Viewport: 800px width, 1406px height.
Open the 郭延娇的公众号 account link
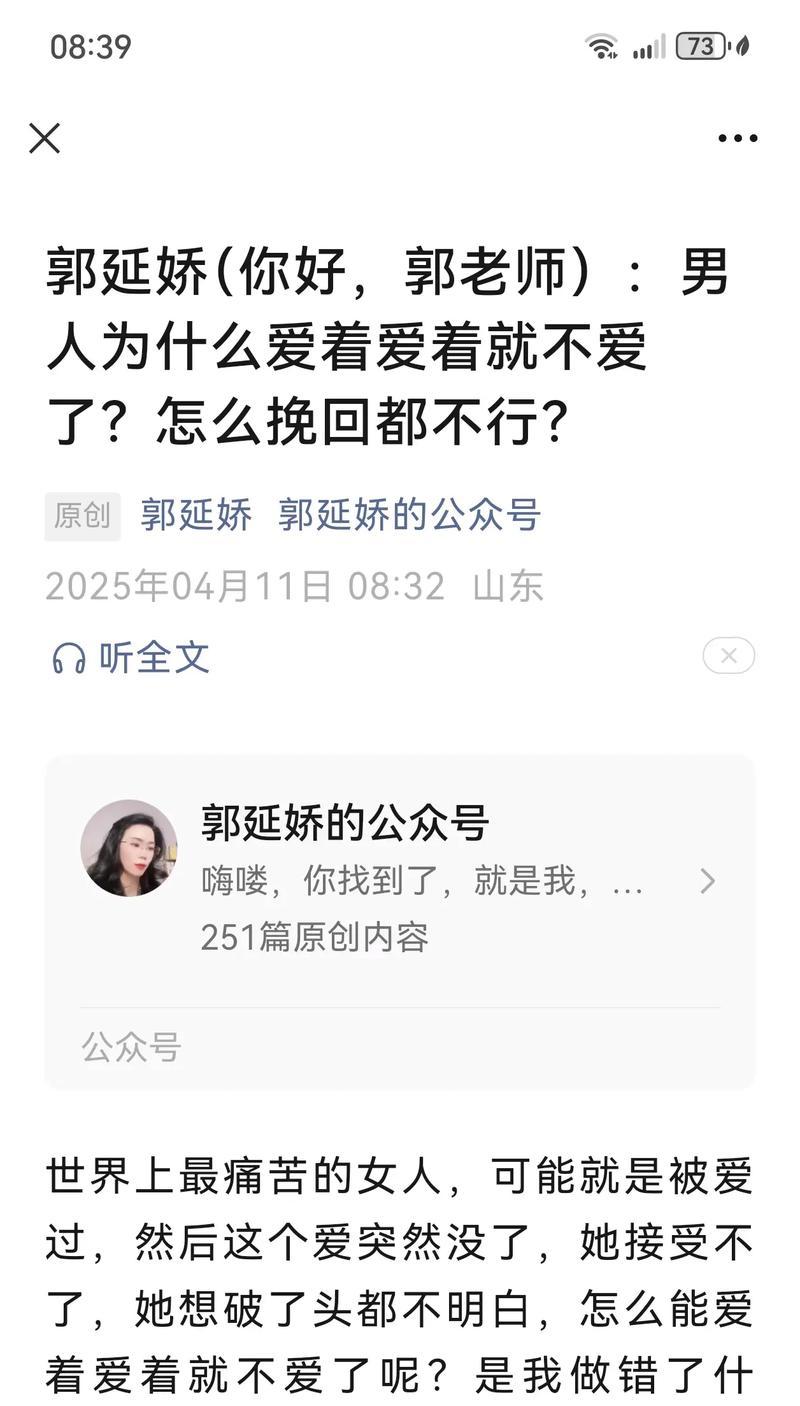(x=409, y=515)
